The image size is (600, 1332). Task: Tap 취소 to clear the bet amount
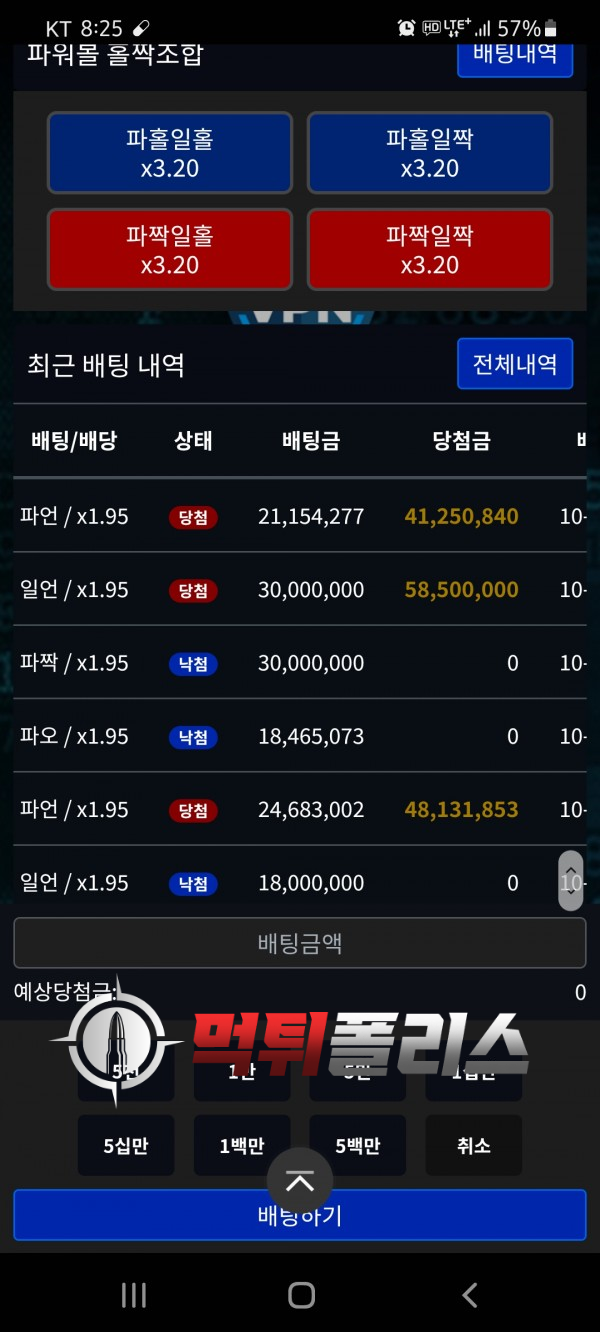(473, 1146)
